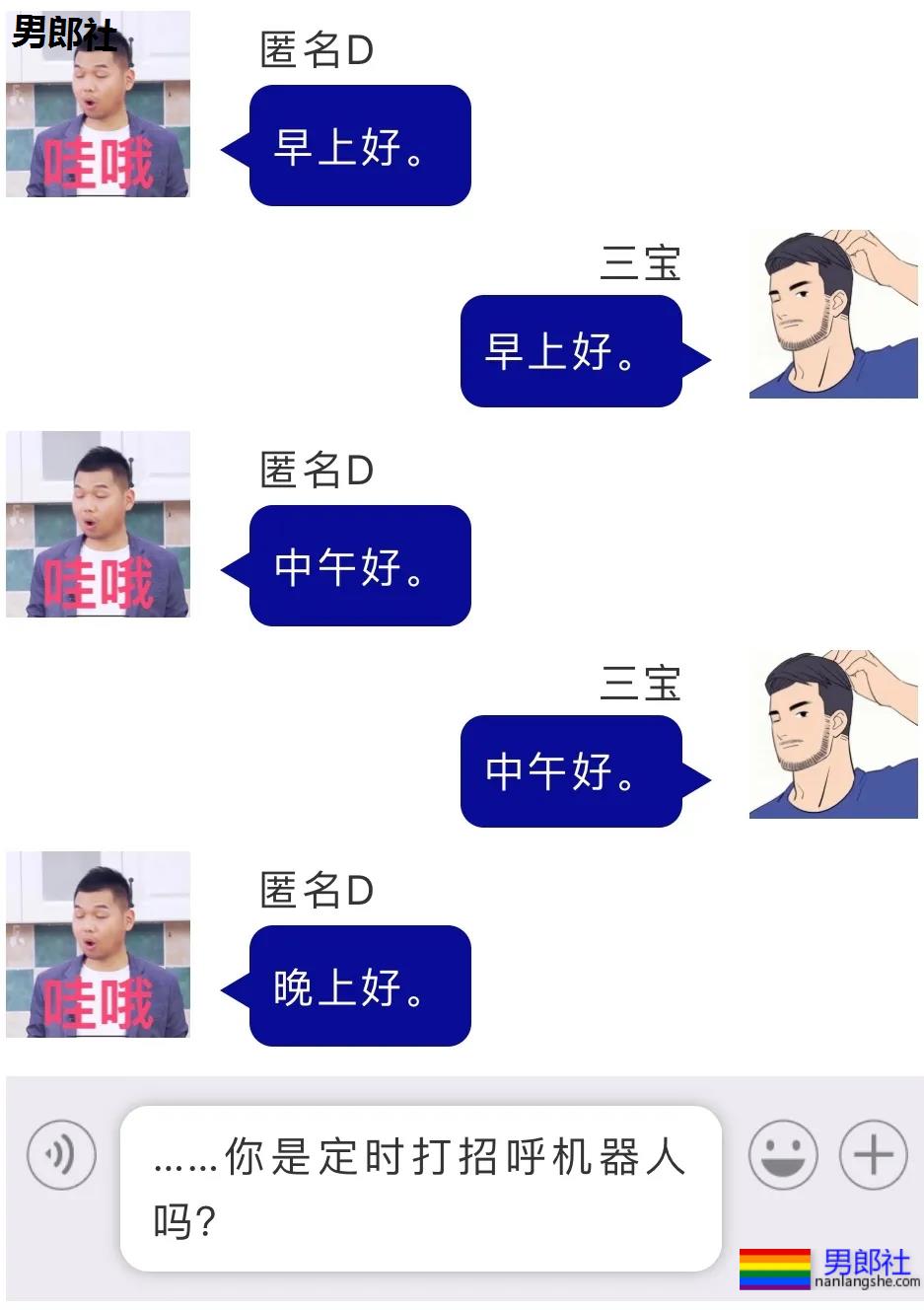Open 三宝's profile via his cartoon avatar

point(835,314)
